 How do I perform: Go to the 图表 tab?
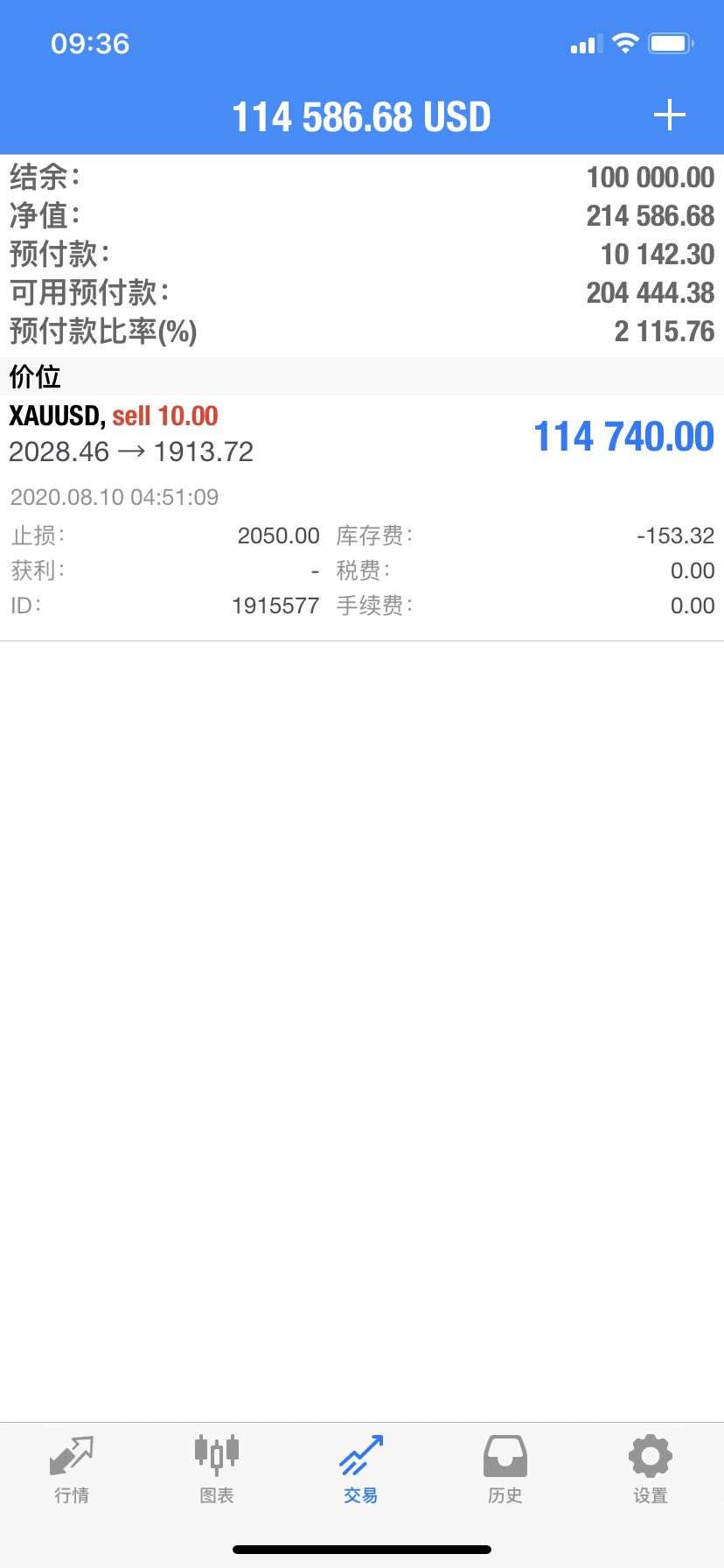[x=217, y=1469]
